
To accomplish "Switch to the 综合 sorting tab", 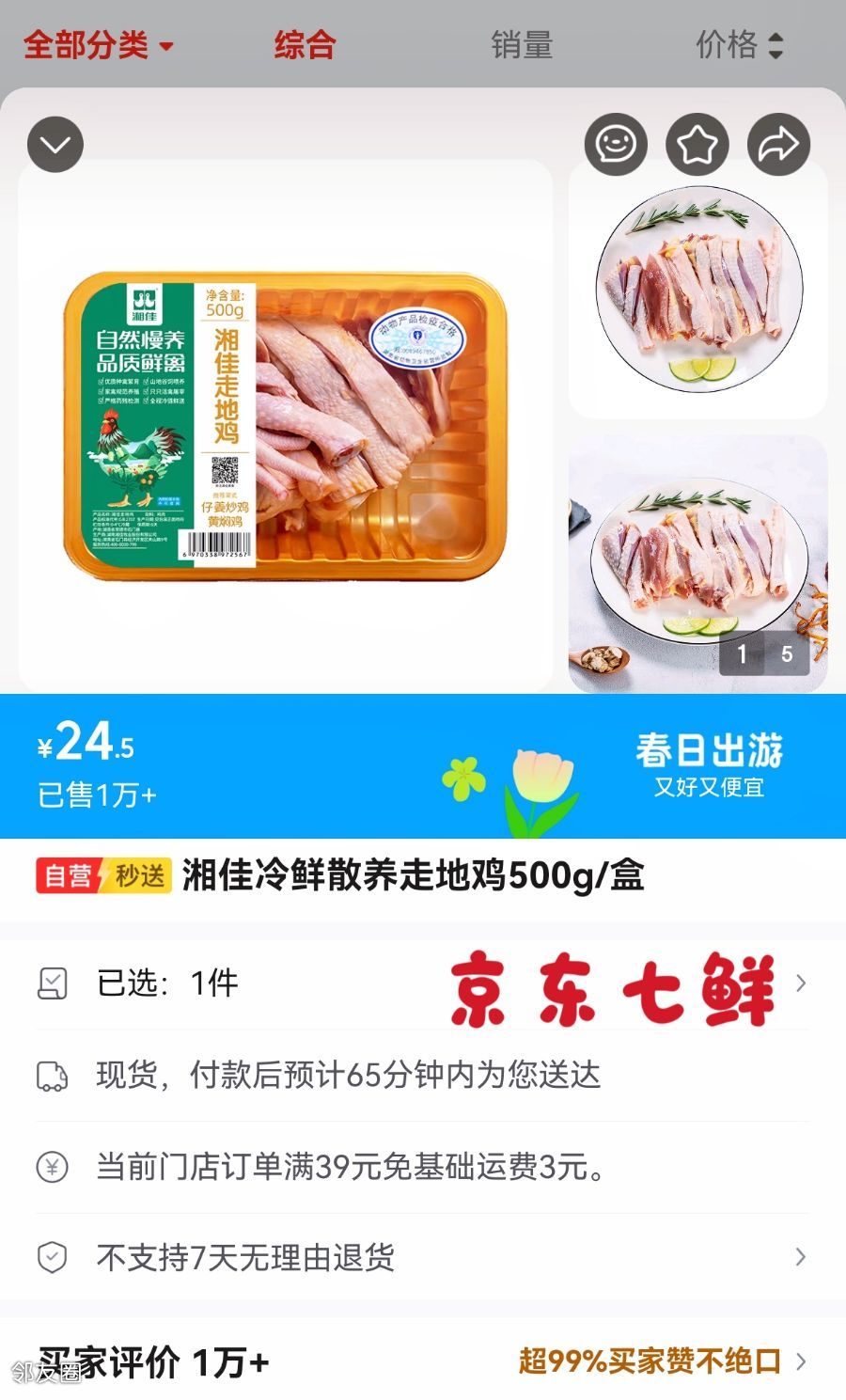I will tap(305, 44).
